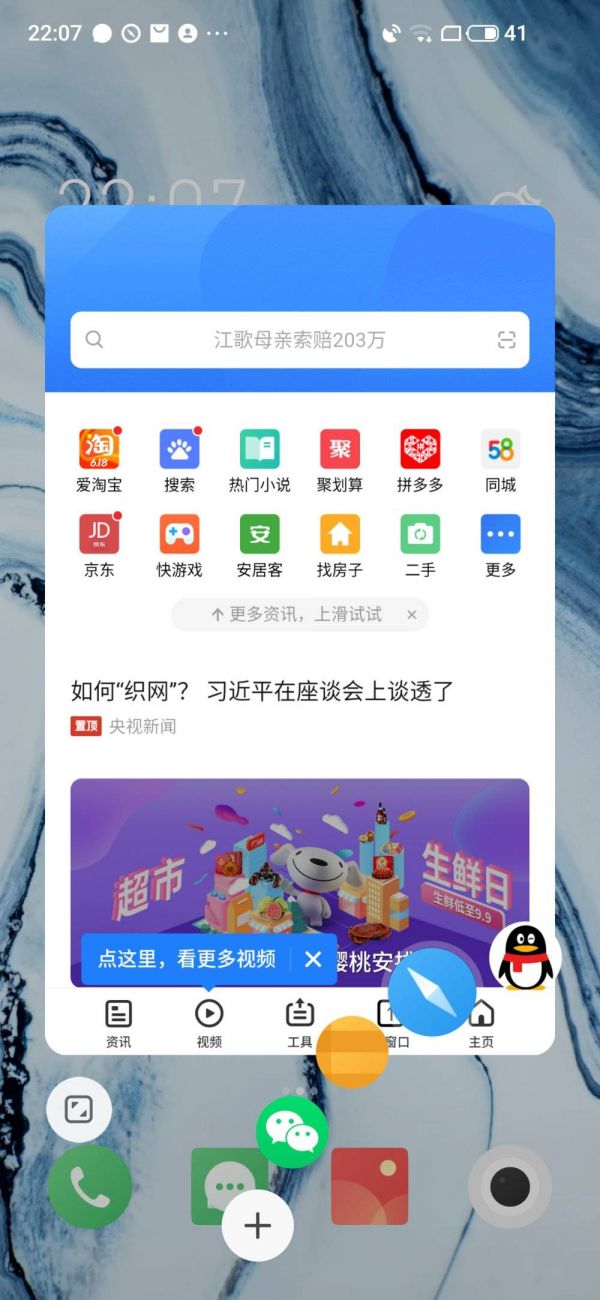Image resolution: width=600 pixels, height=1300 pixels.
Task: Open 58同城 shortcut
Action: (500, 459)
